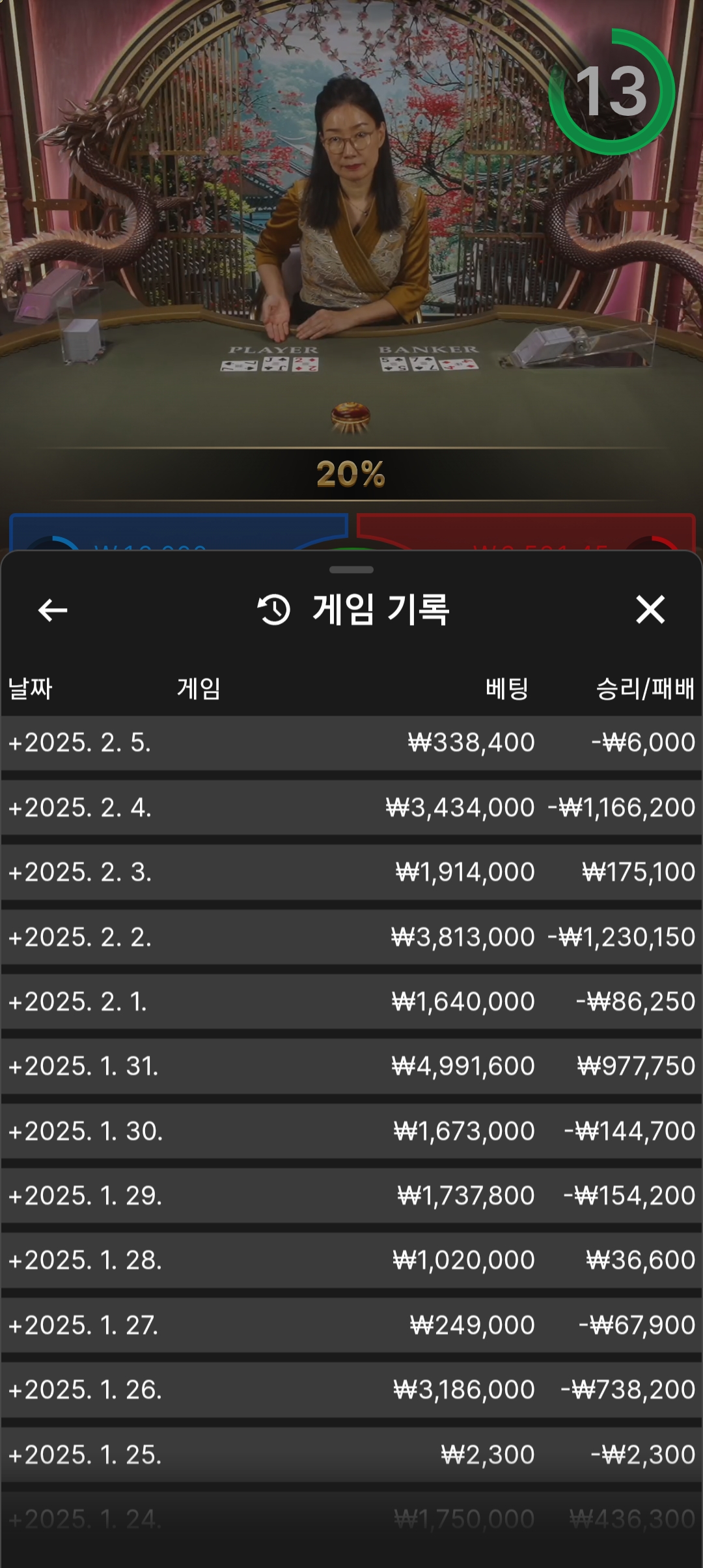Close the 게임 기록 panel

click(x=650, y=609)
